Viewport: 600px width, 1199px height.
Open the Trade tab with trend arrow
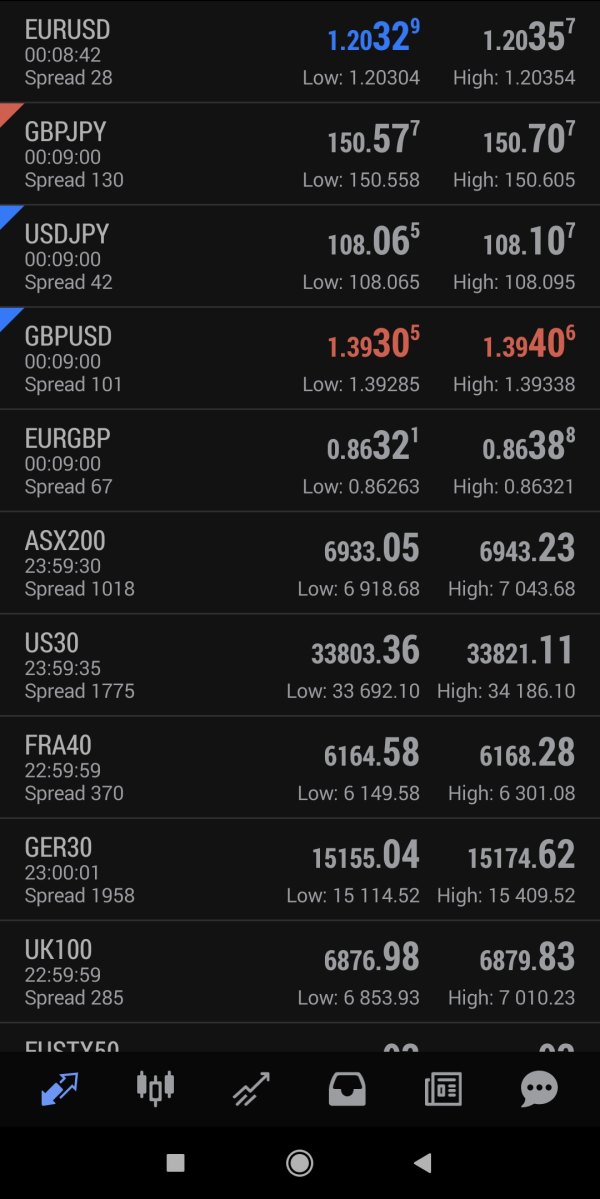click(251, 1089)
